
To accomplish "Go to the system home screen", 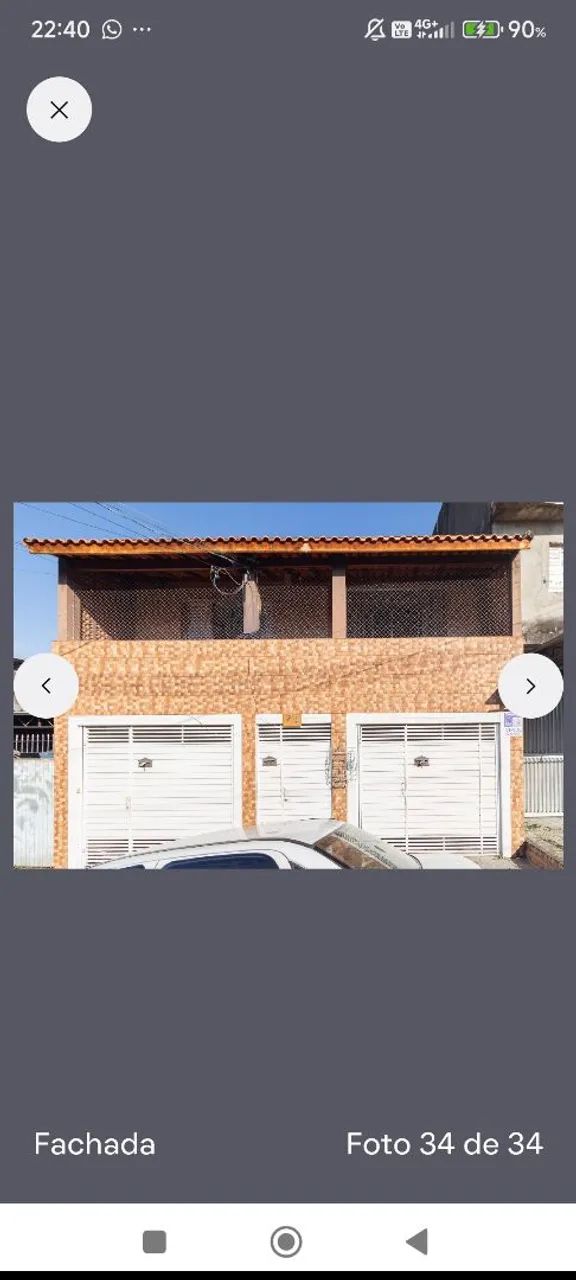I will 286,1242.
